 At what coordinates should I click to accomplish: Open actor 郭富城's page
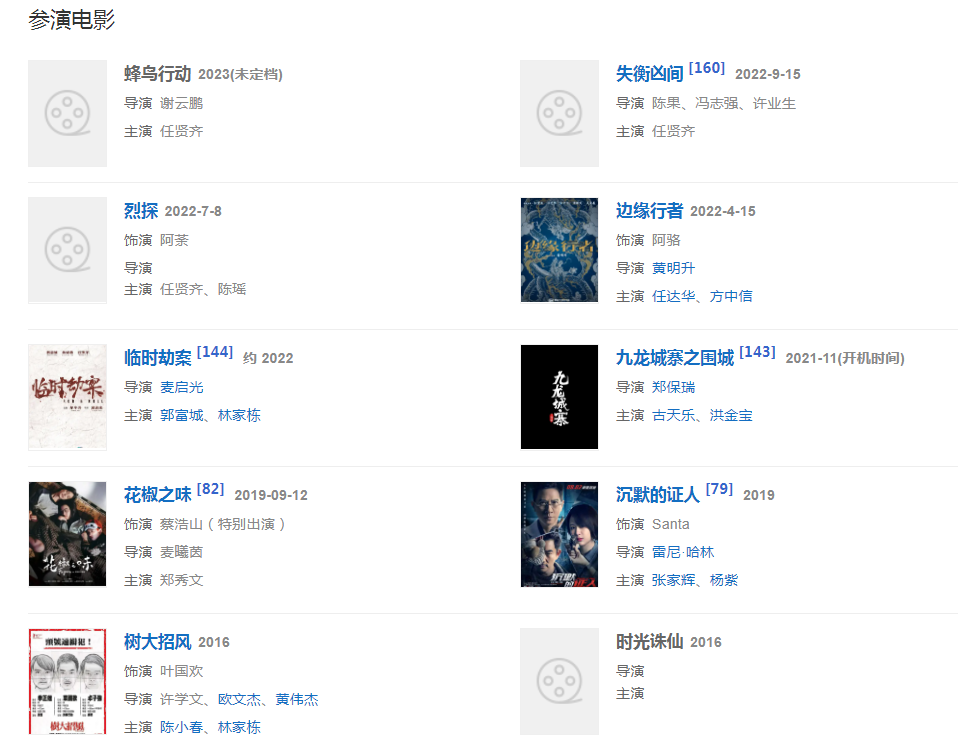181,415
